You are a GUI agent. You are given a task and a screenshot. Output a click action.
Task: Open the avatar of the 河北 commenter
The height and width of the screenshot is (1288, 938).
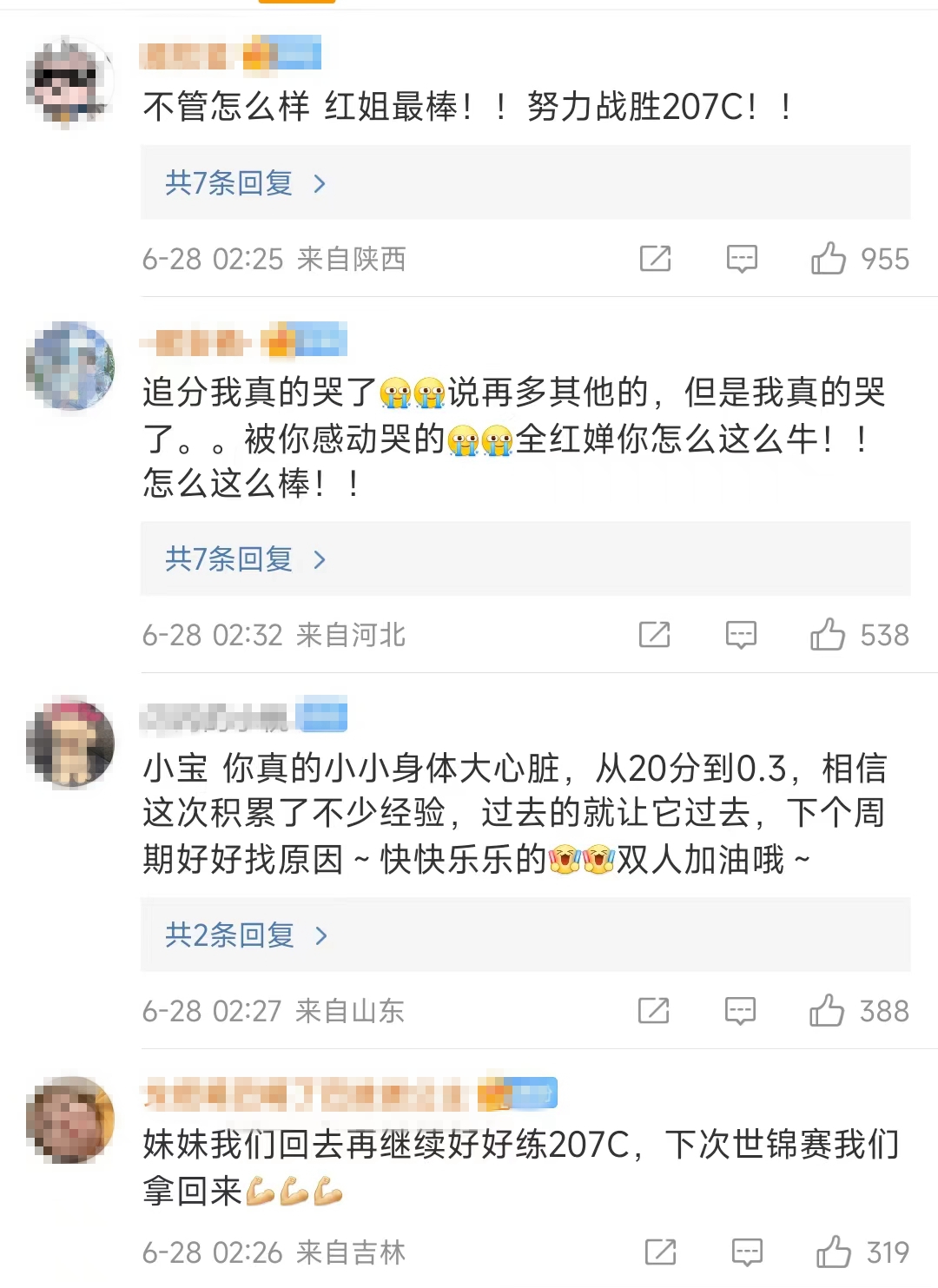coord(69,366)
